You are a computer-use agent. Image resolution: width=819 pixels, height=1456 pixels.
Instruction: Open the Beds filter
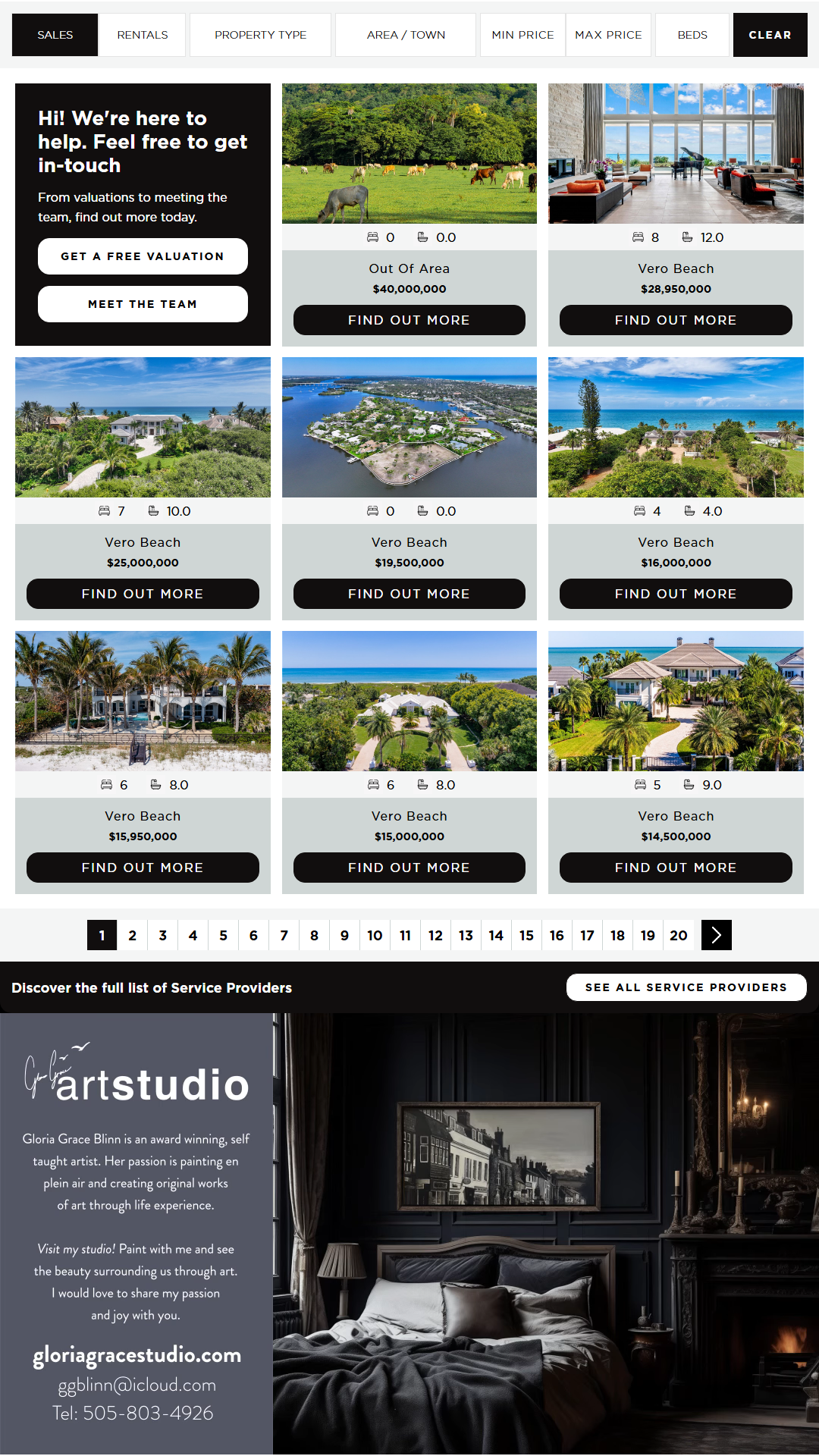(x=692, y=35)
